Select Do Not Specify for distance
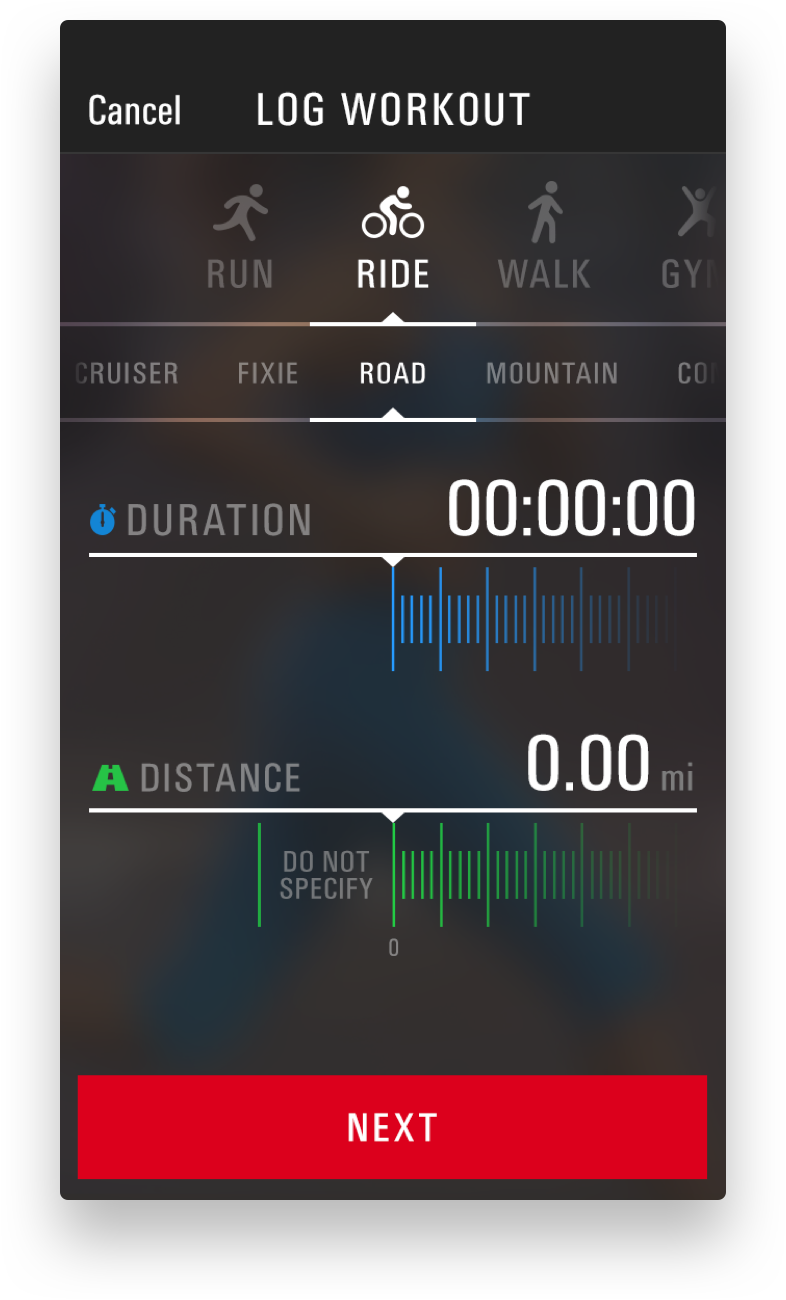The height and width of the screenshot is (1300, 786). click(x=326, y=875)
